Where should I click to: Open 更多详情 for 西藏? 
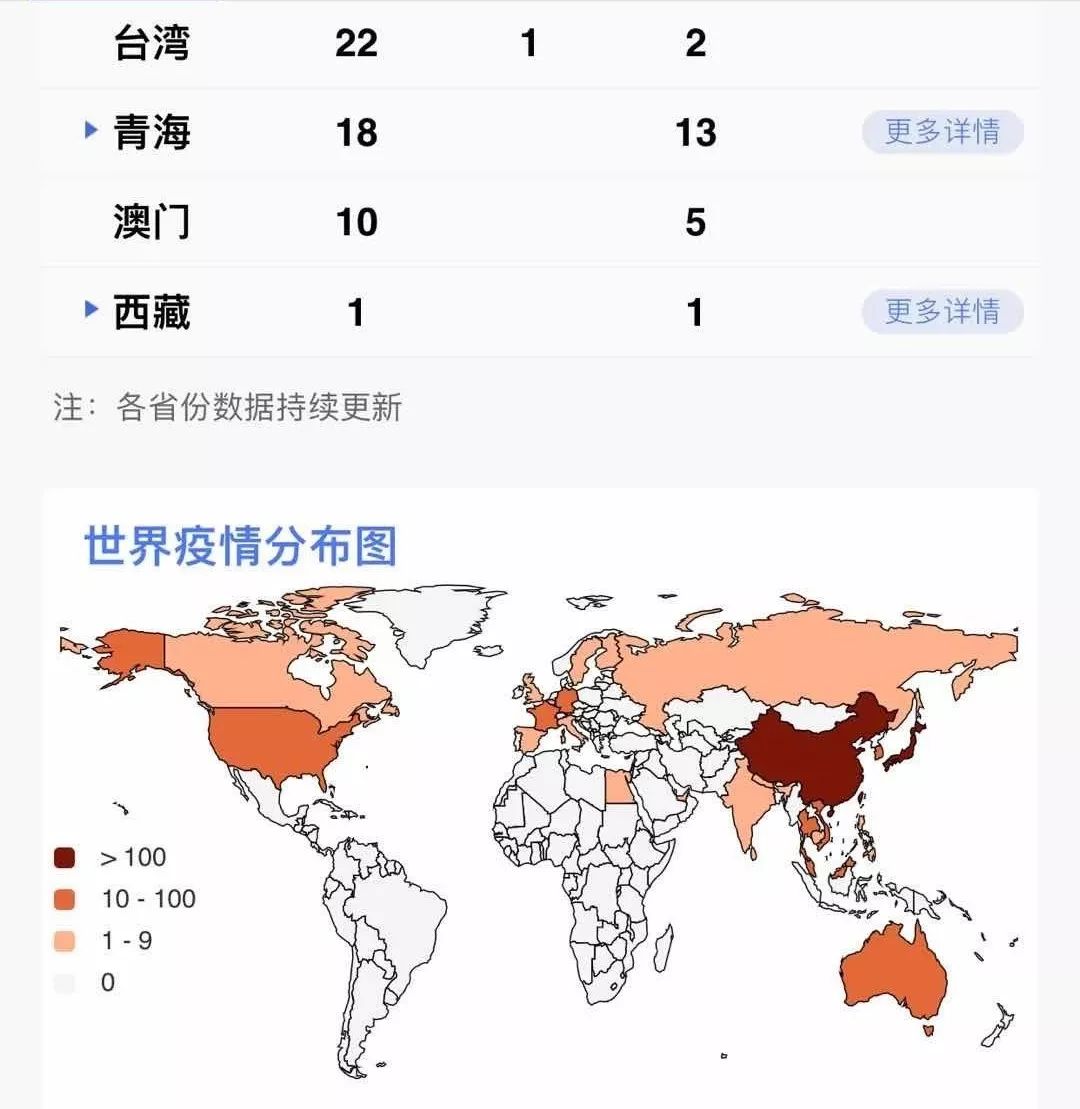pyautogui.click(x=942, y=312)
